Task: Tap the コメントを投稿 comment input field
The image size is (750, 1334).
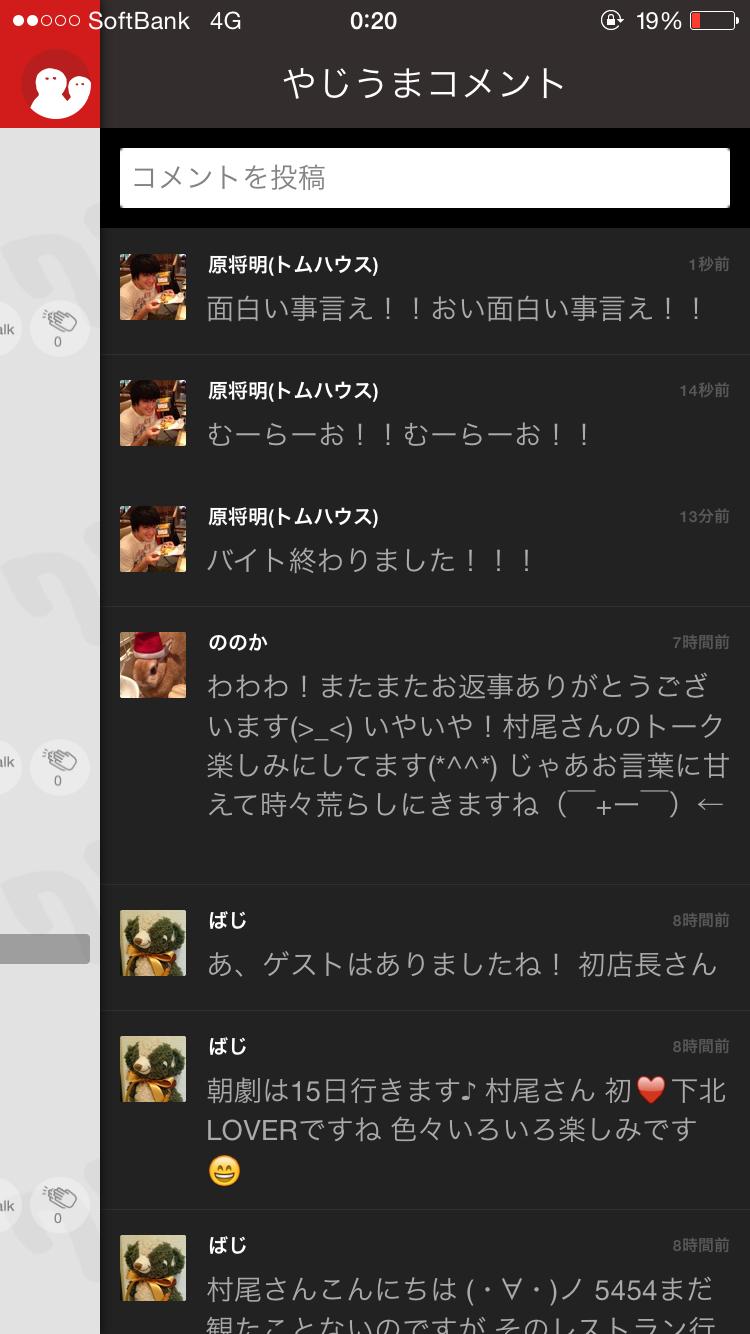Action: click(x=424, y=177)
